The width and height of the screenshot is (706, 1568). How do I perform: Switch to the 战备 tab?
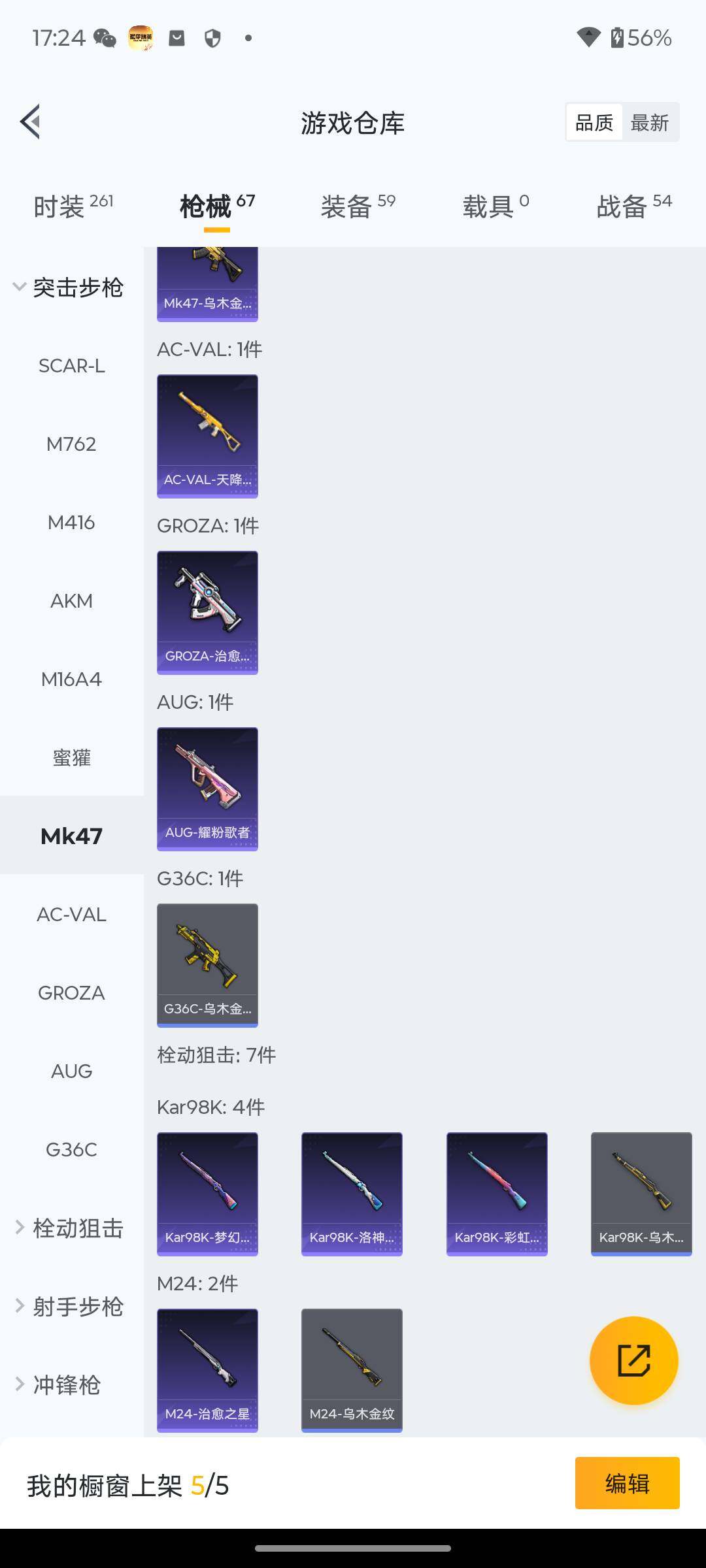click(633, 206)
